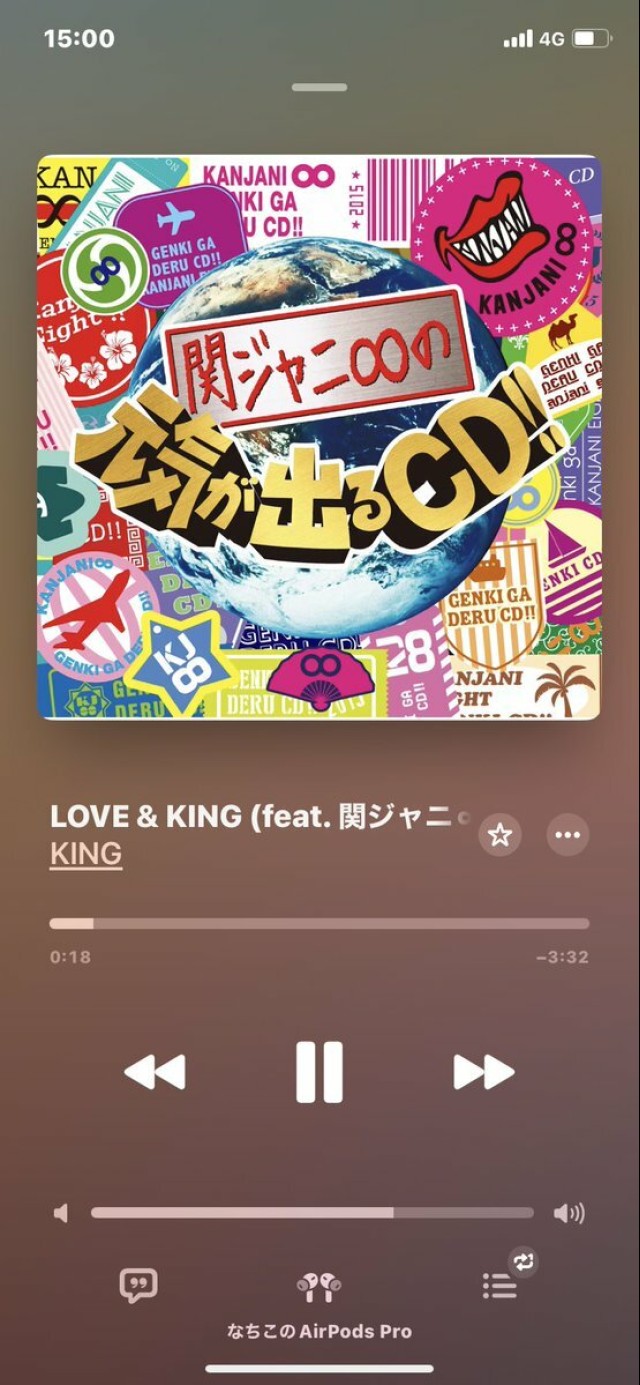Open the Up Next queue list
The image size is (640, 1385).
500,1285
